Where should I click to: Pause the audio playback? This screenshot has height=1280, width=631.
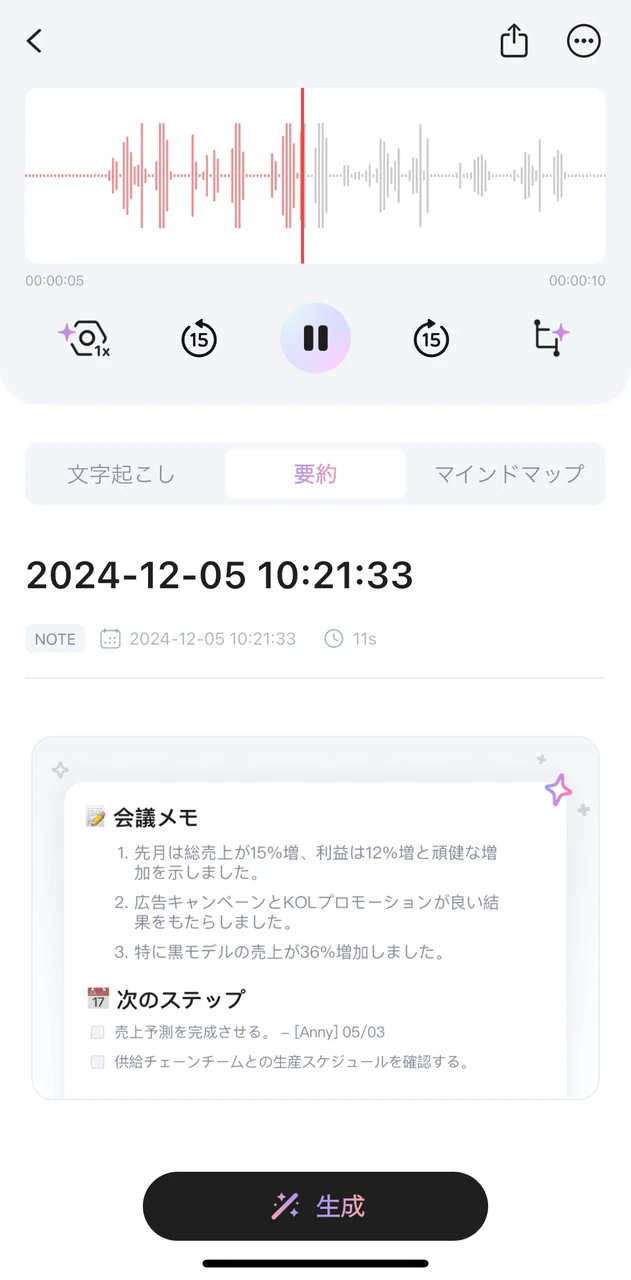click(x=315, y=338)
